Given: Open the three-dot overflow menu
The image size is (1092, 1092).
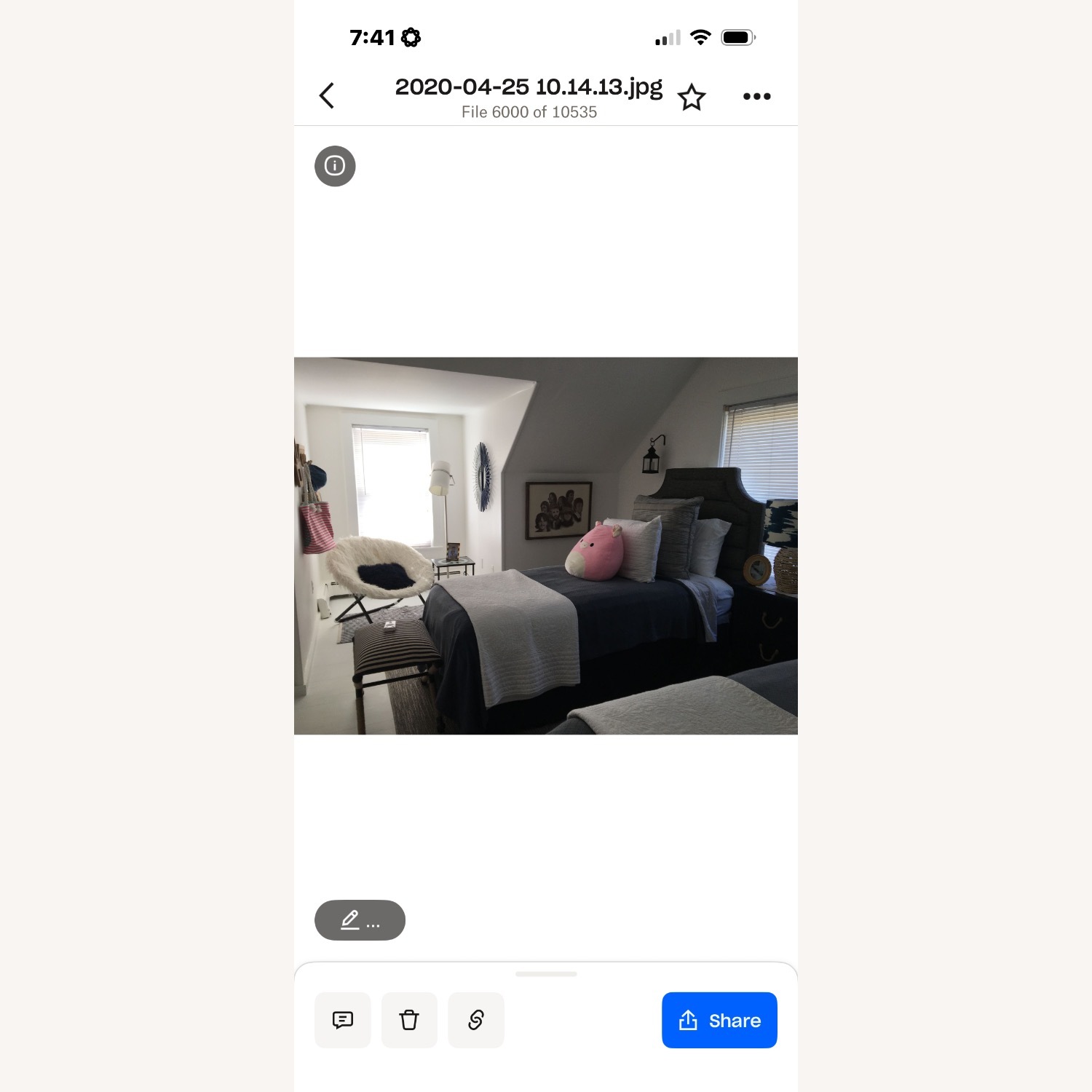Looking at the screenshot, I should 756,96.
